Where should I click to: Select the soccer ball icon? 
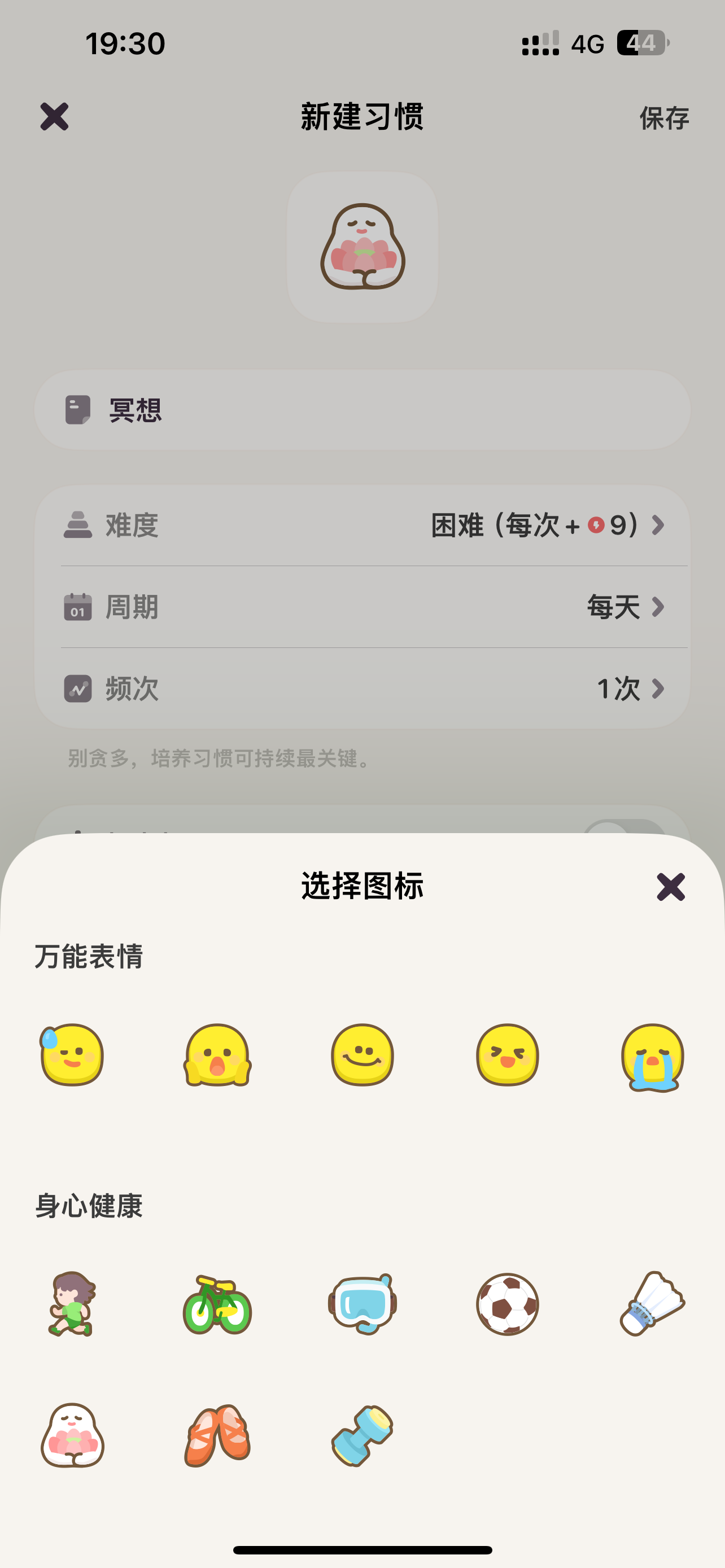point(507,1304)
